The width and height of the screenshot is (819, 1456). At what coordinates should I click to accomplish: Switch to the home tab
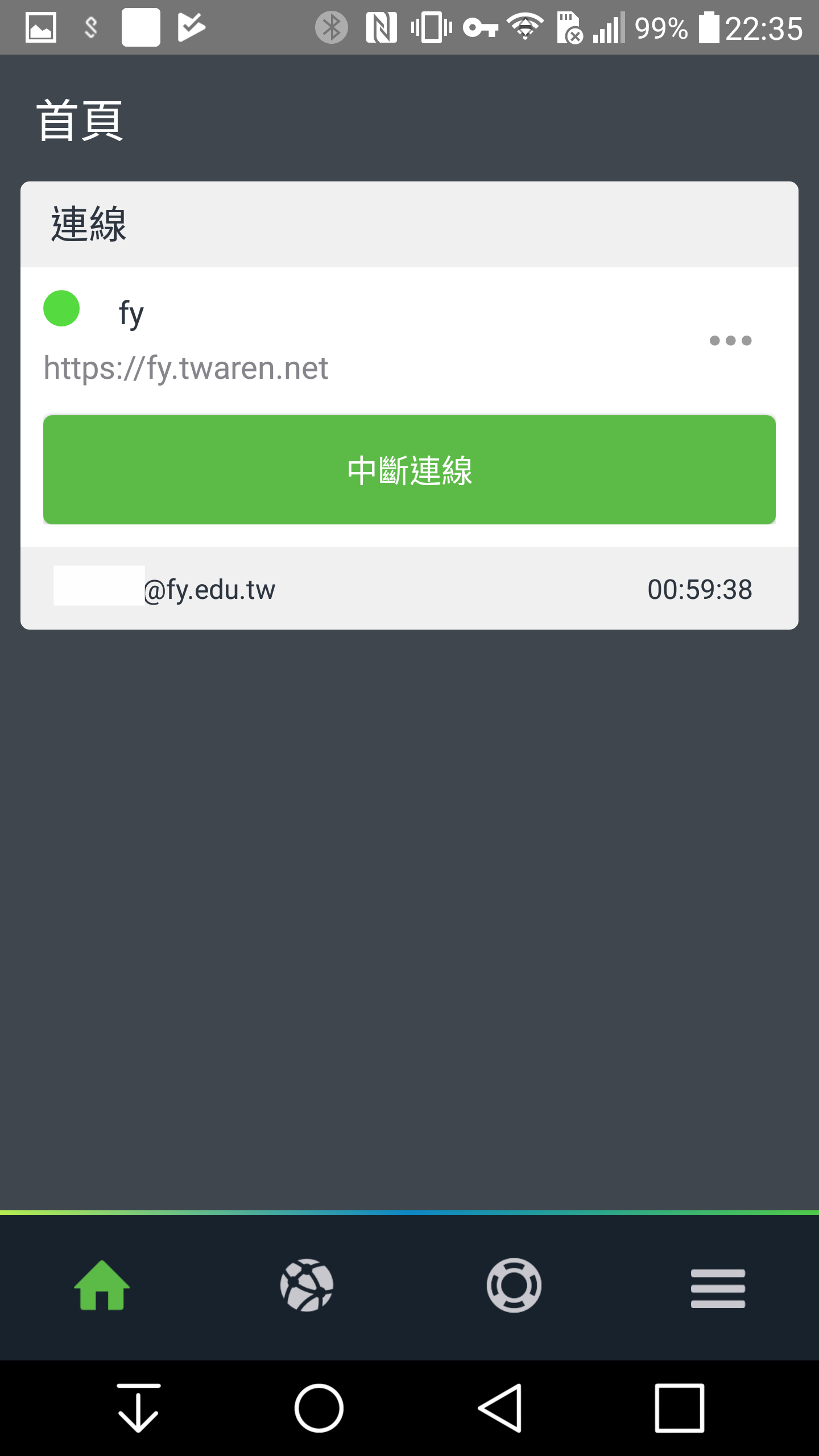pyautogui.click(x=102, y=1287)
